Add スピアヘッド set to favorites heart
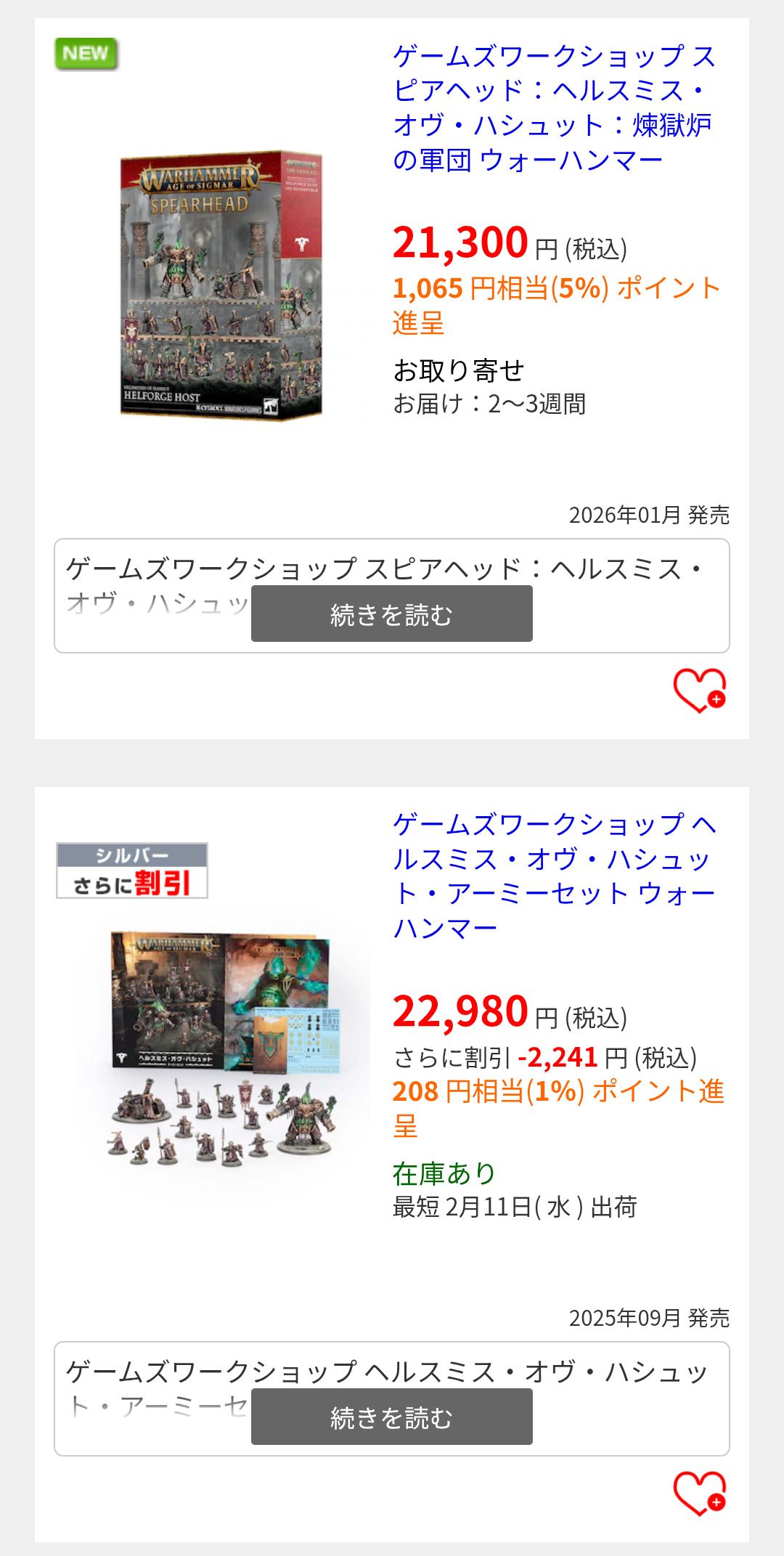This screenshot has width=784, height=1556. (x=699, y=691)
